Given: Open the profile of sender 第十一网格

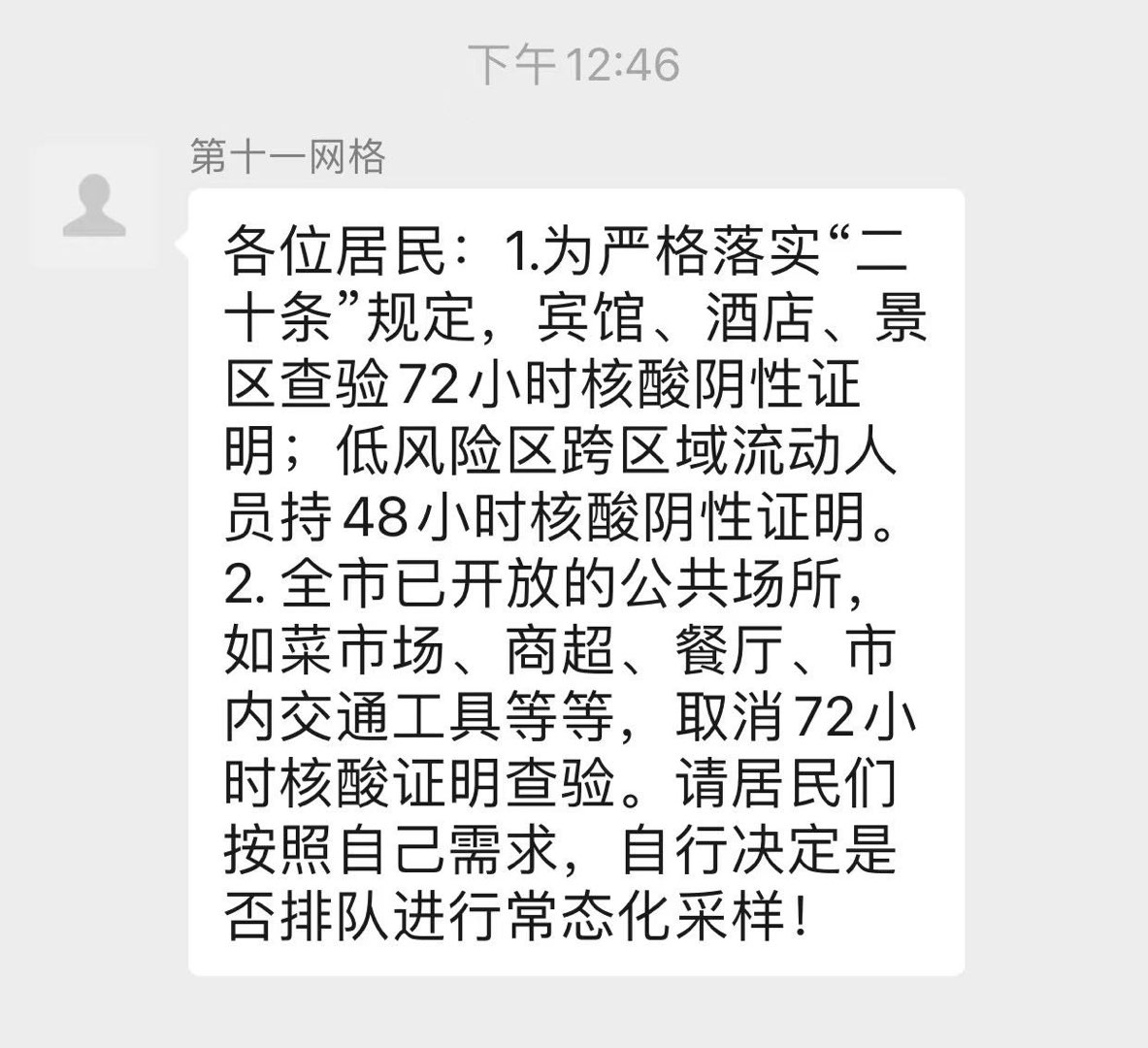Looking at the screenshot, I should (x=94, y=205).
